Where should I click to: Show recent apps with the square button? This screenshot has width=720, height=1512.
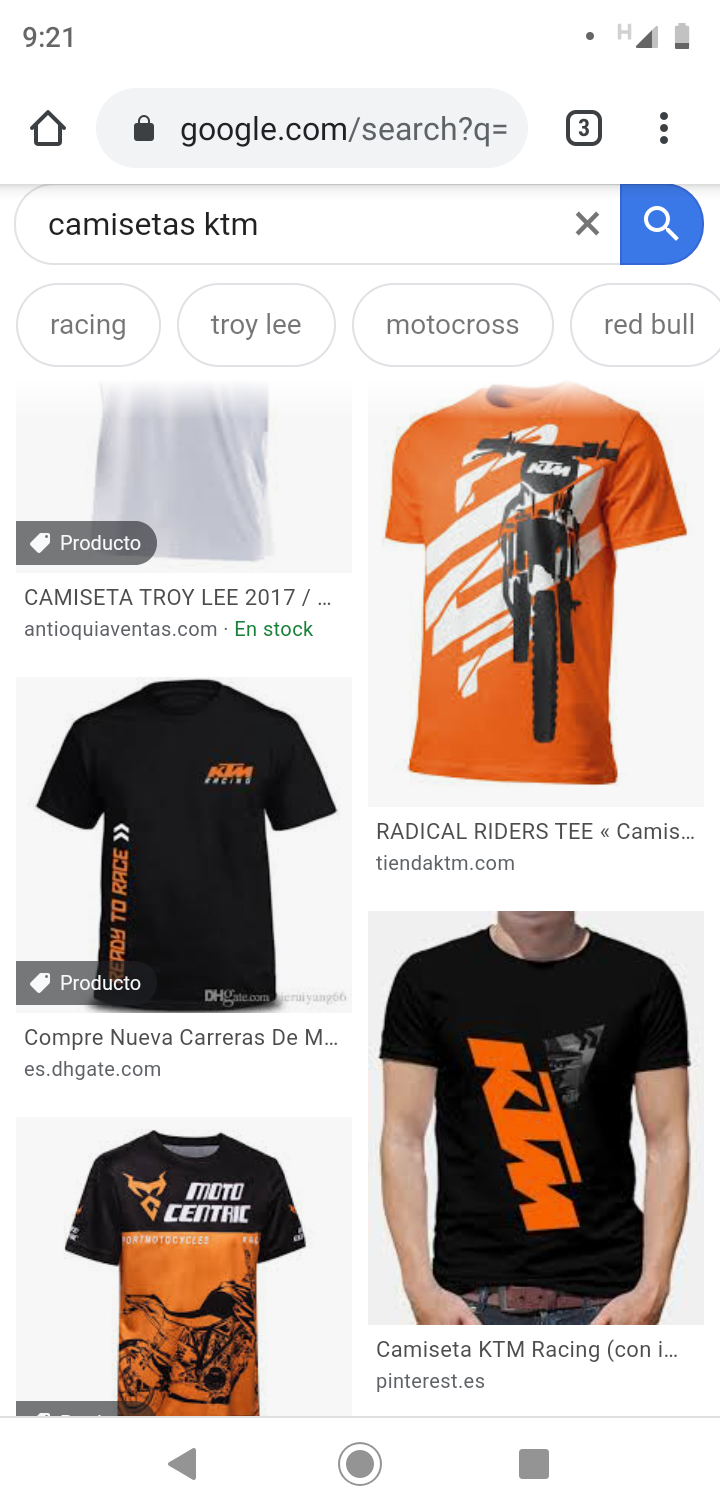coord(534,1464)
